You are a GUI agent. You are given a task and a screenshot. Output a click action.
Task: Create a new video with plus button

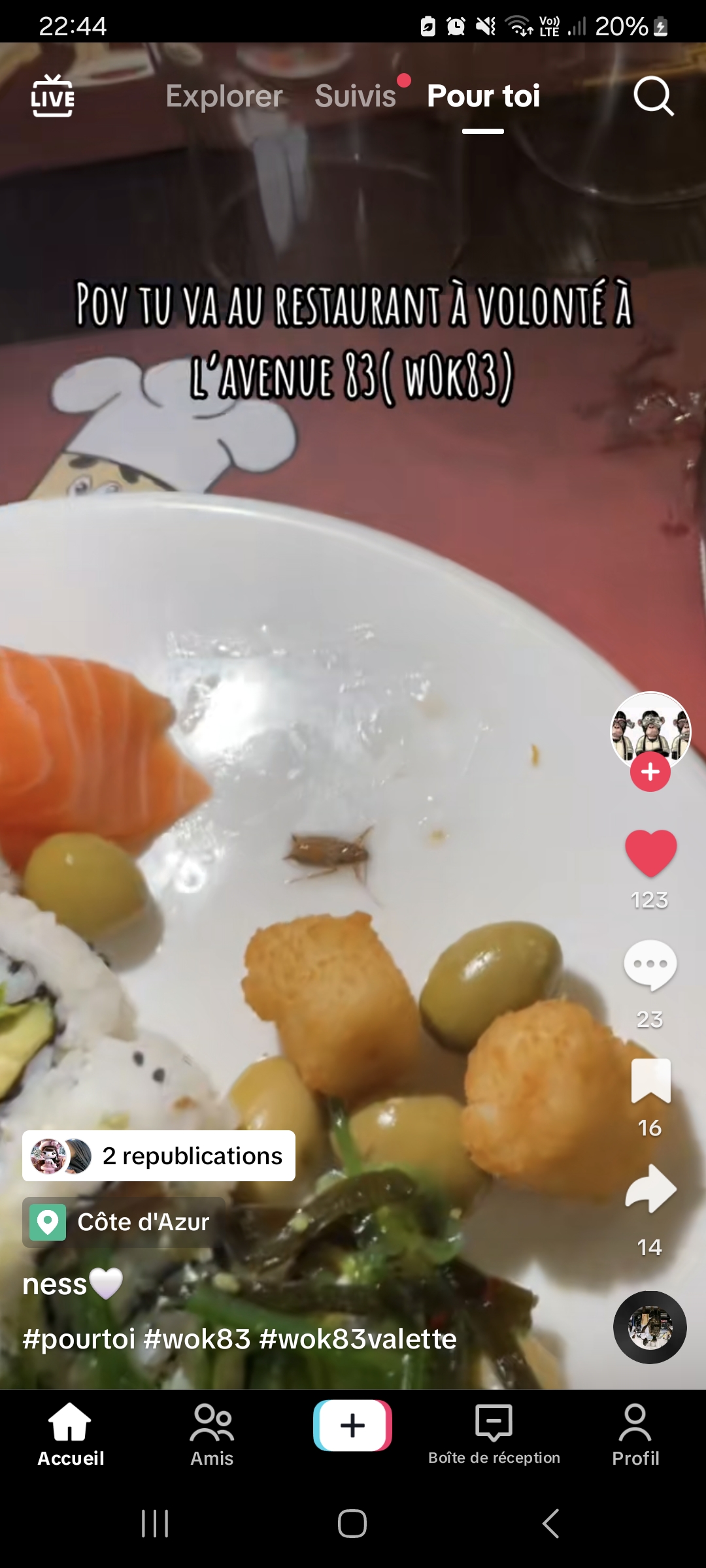pyautogui.click(x=353, y=1425)
